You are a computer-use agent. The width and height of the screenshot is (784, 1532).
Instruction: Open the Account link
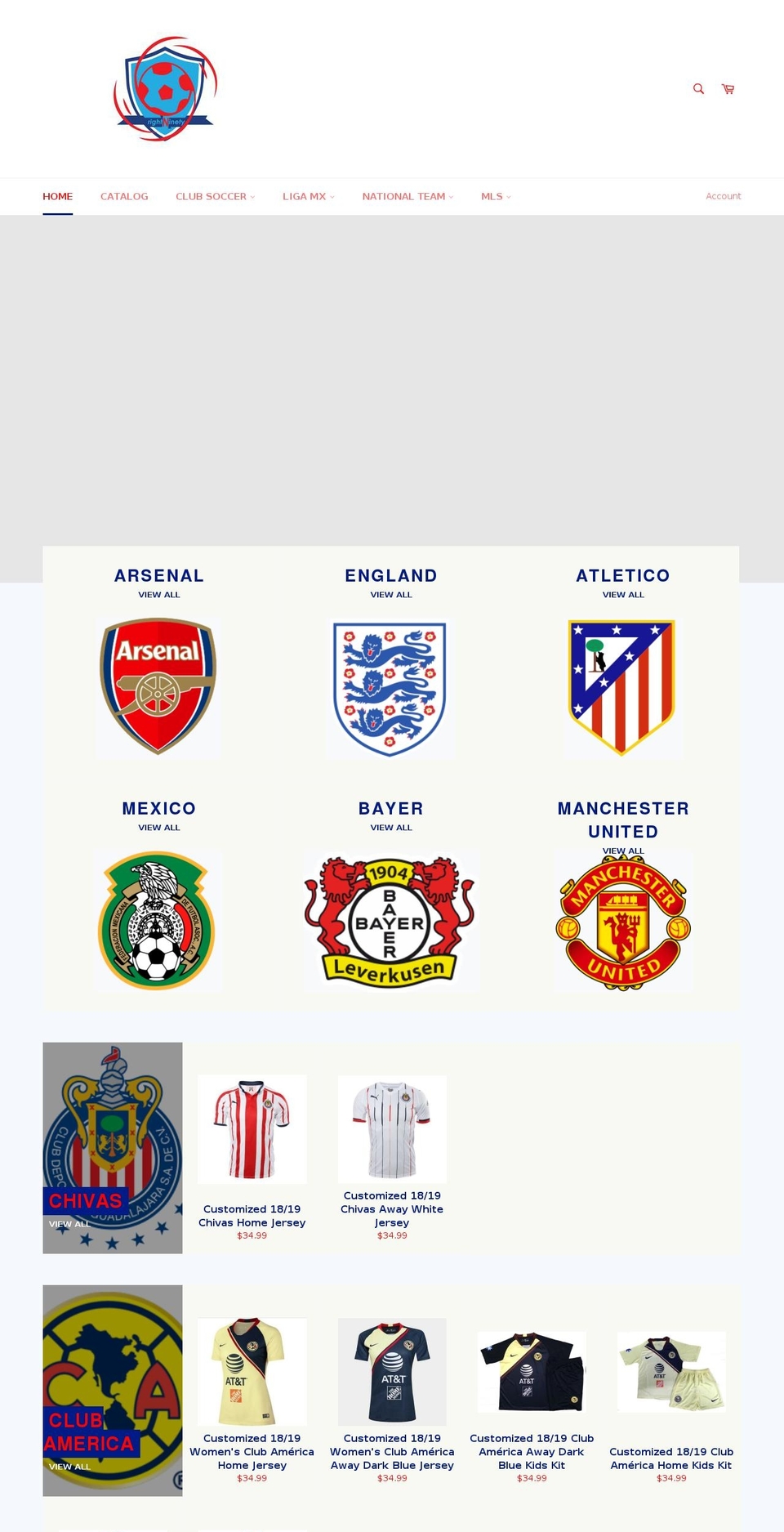pos(723,196)
